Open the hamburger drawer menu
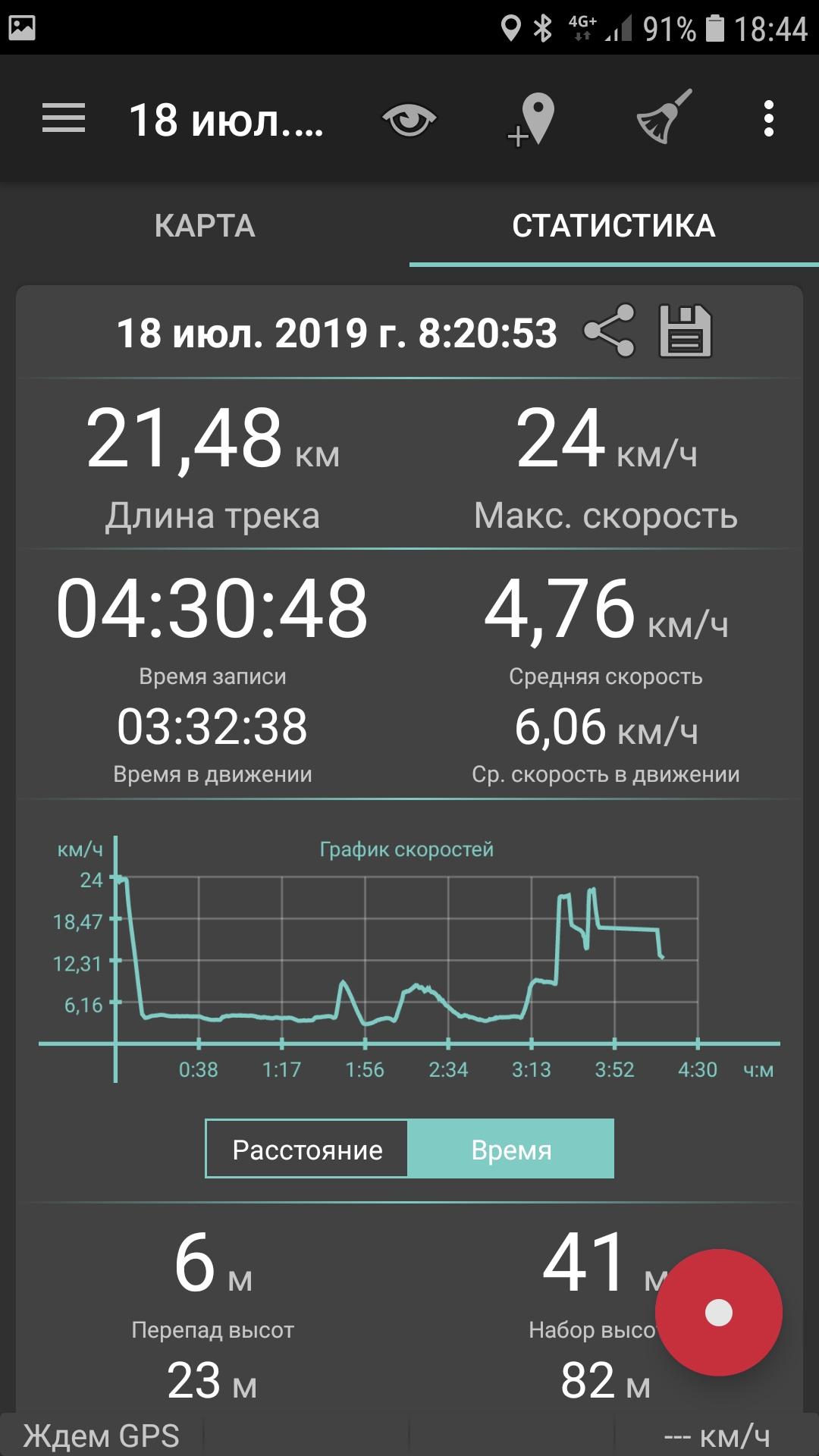 tap(64, 119)
